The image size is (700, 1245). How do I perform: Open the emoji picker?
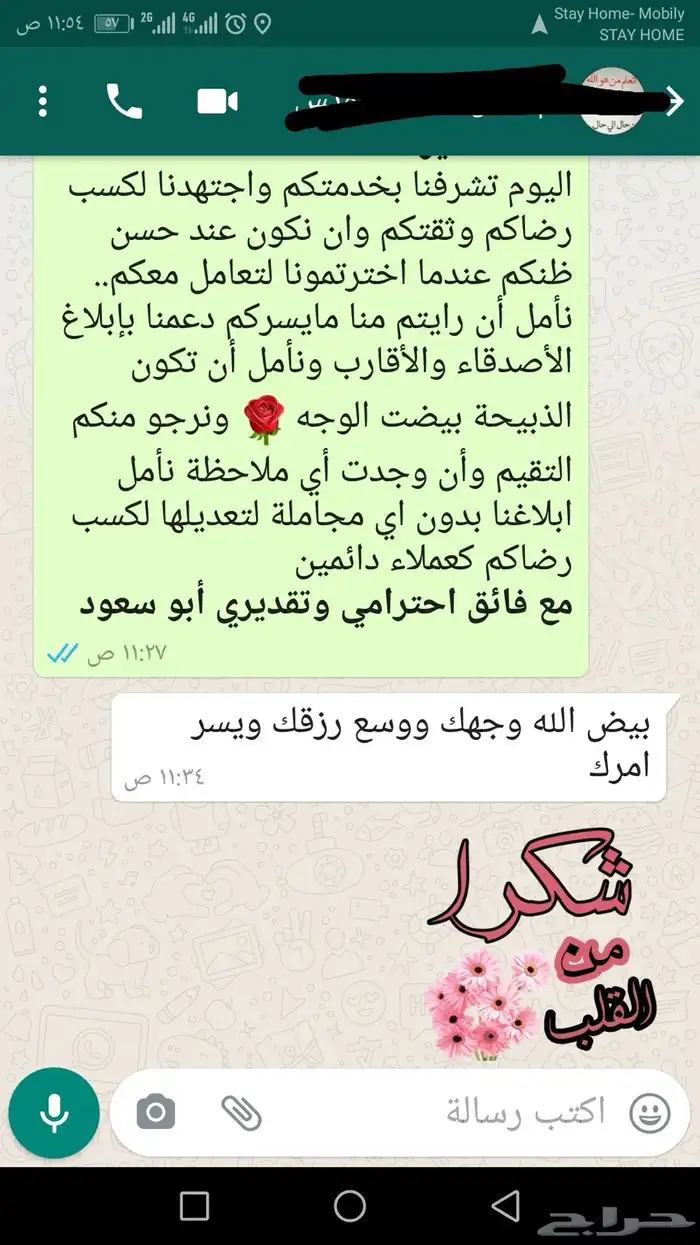(650, 1112)
